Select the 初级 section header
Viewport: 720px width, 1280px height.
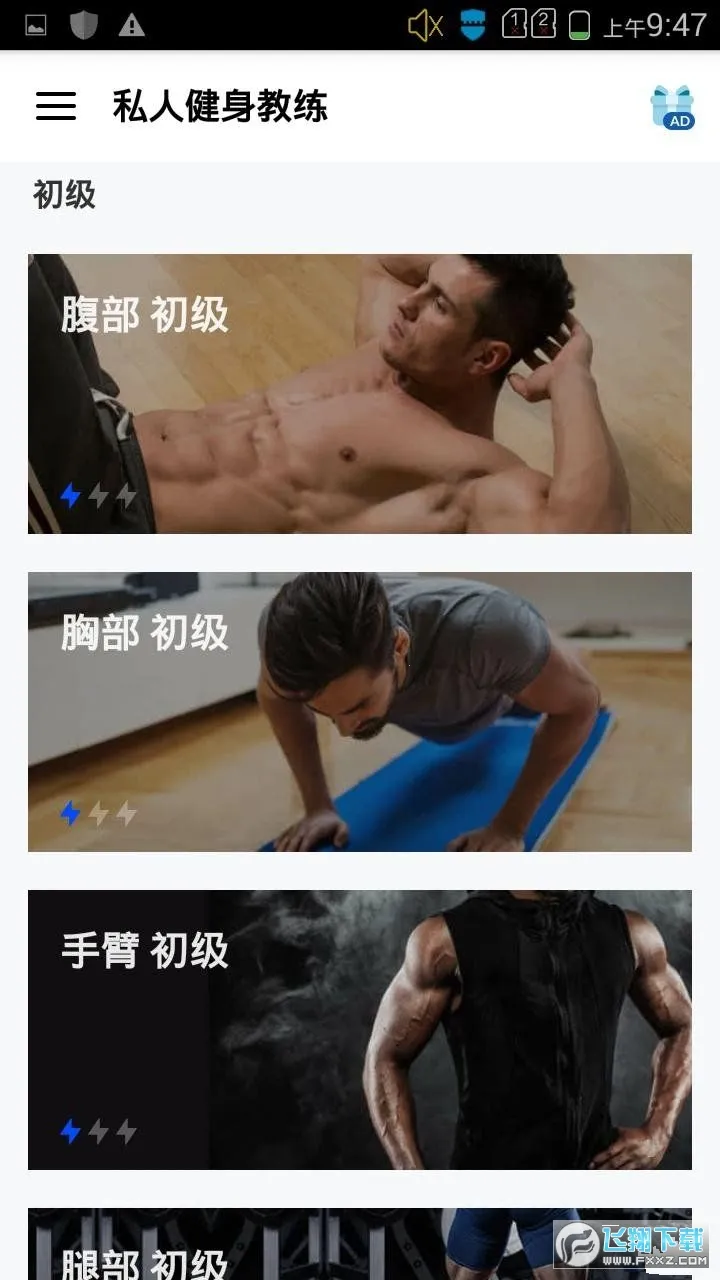point(62,196)
